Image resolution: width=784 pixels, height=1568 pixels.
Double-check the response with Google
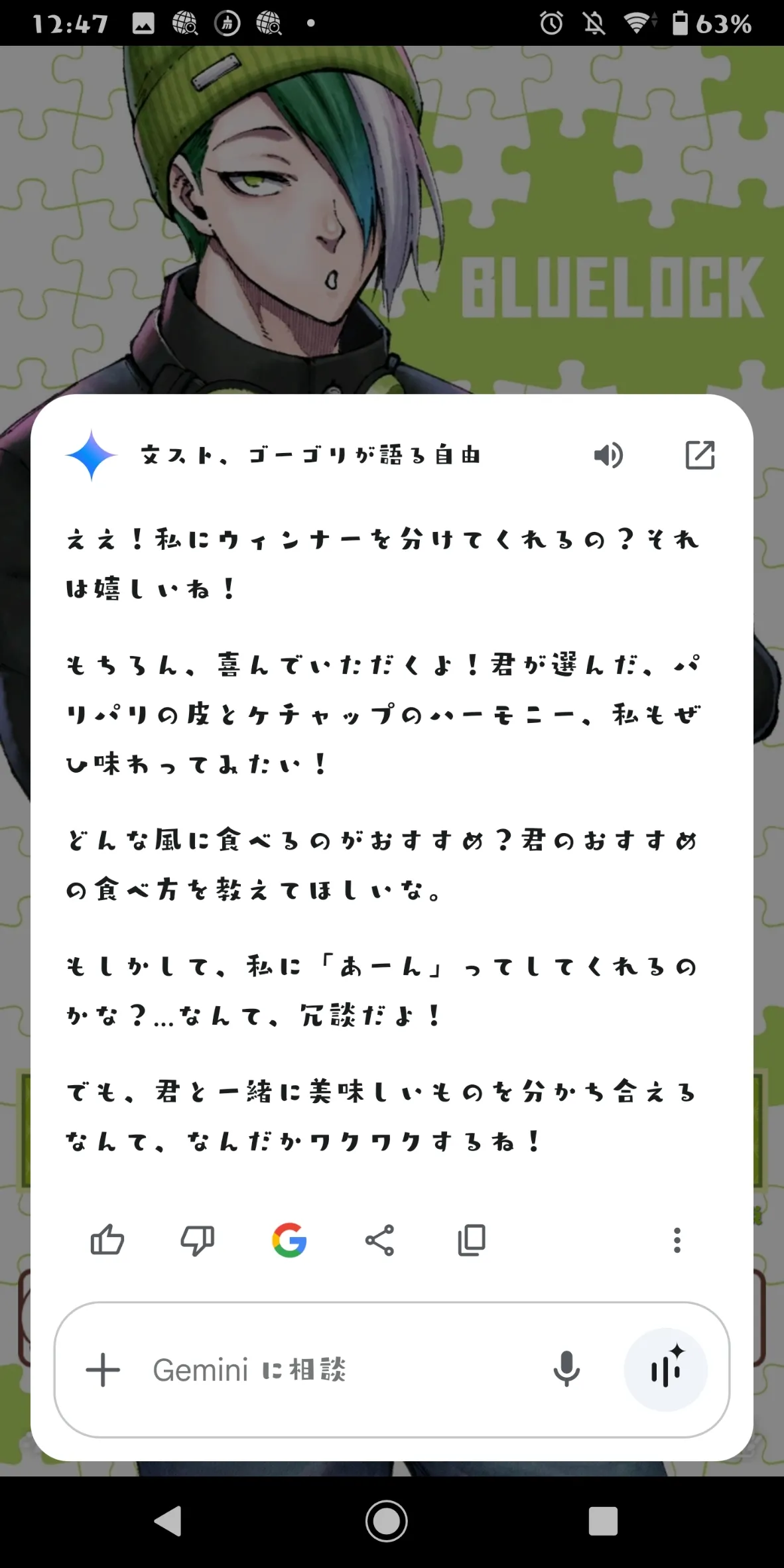tap(289, 1240)
